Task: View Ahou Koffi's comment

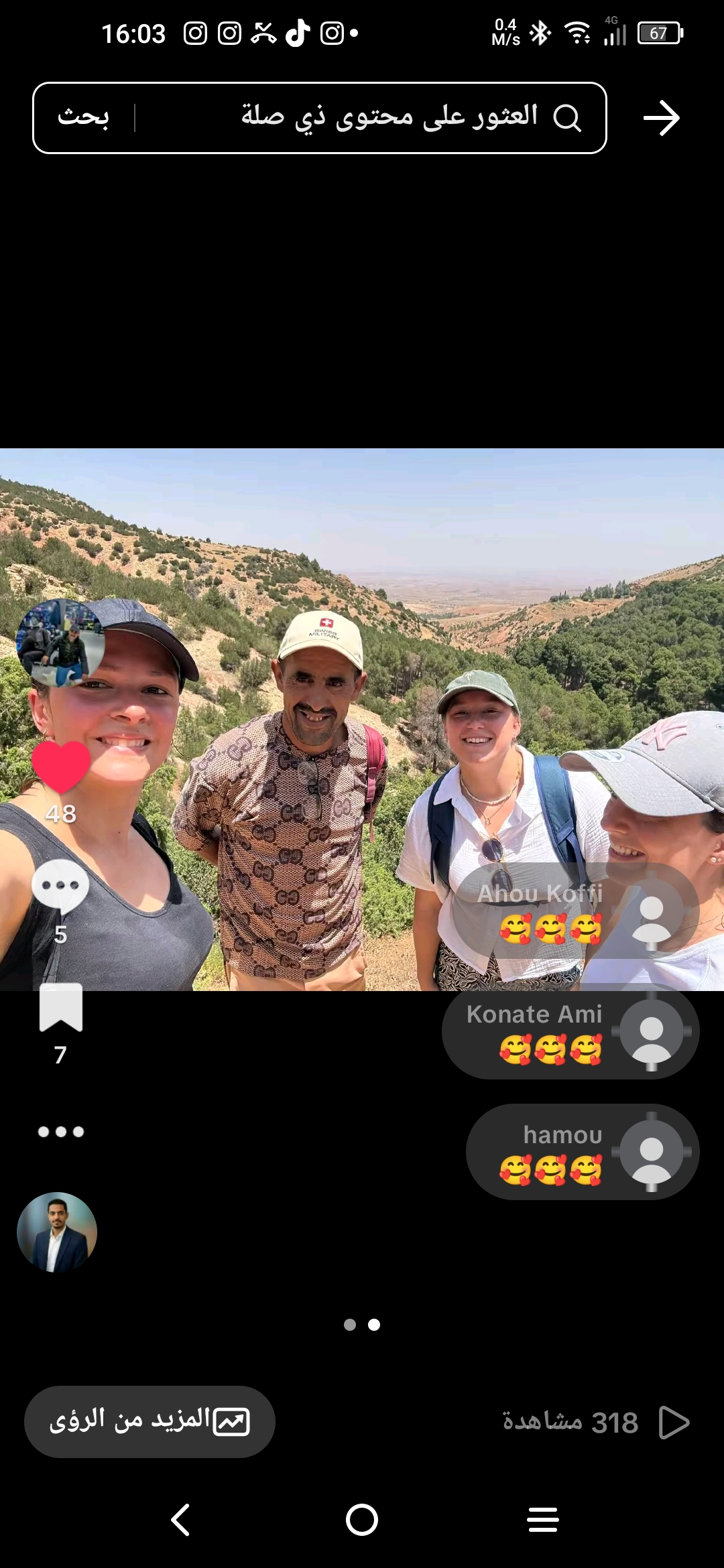Action: pos(575,911)
